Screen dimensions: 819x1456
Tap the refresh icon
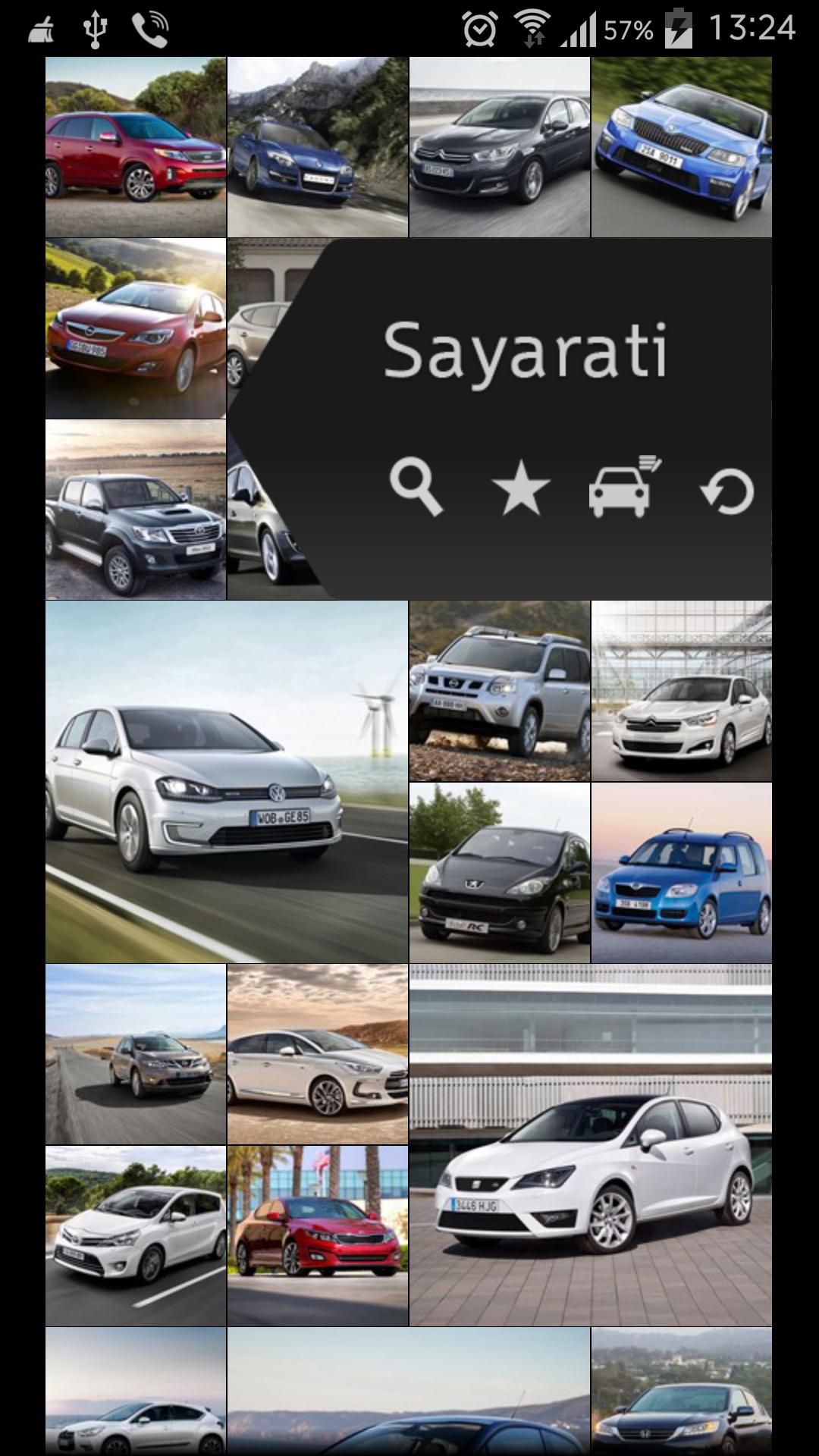pyautogui.click(x=726, y=491)
